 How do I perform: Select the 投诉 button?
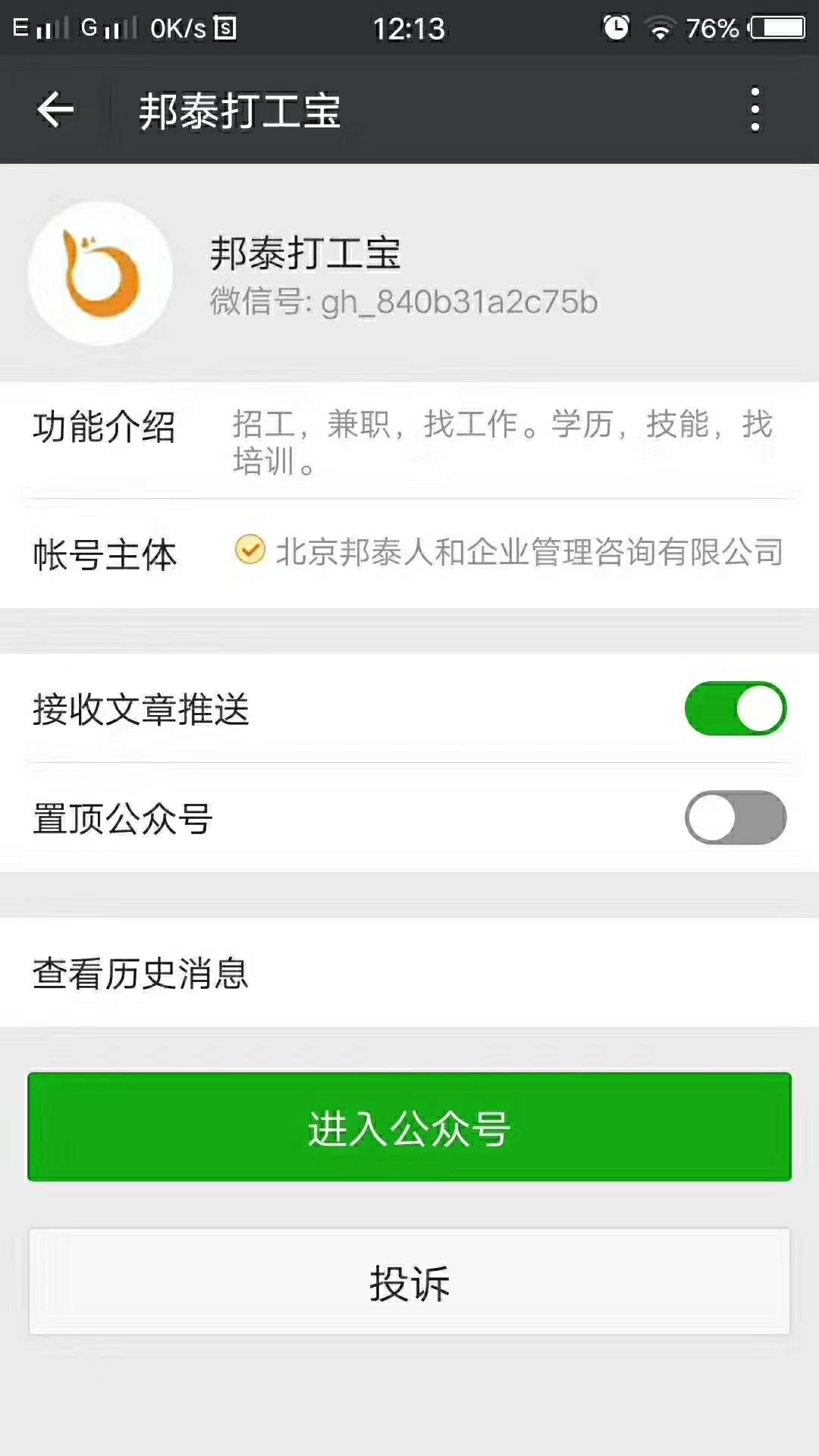409,1282
